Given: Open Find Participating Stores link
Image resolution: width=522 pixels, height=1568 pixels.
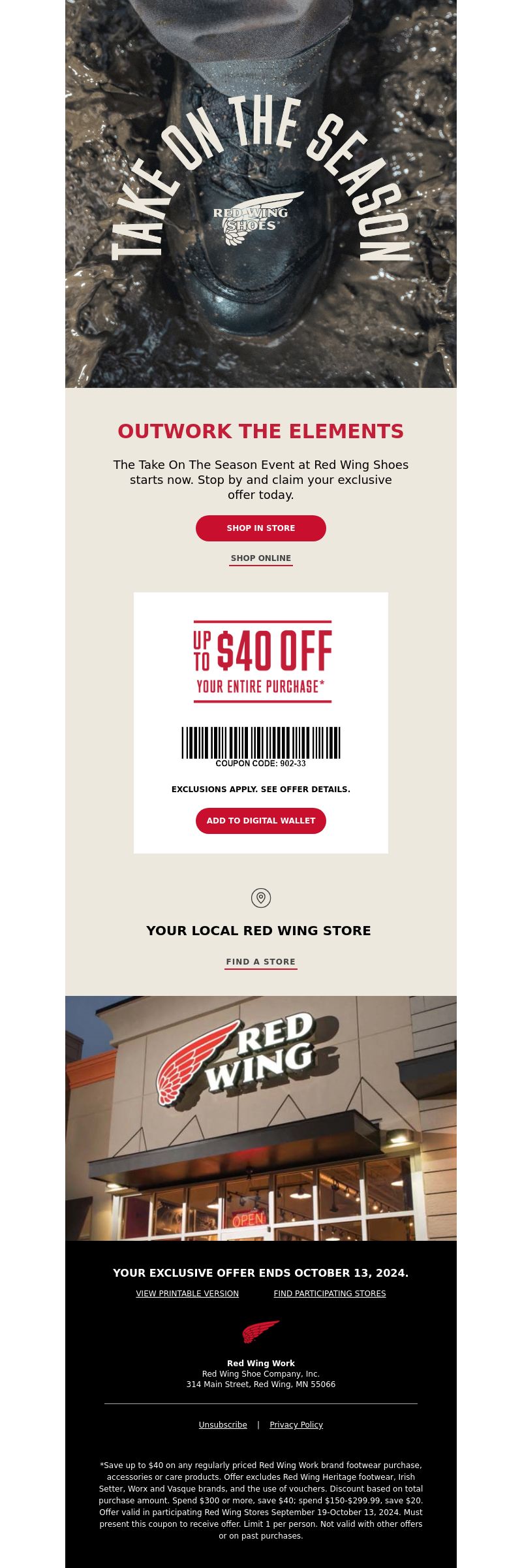Looking at the screenshot, I should 330,1293.
